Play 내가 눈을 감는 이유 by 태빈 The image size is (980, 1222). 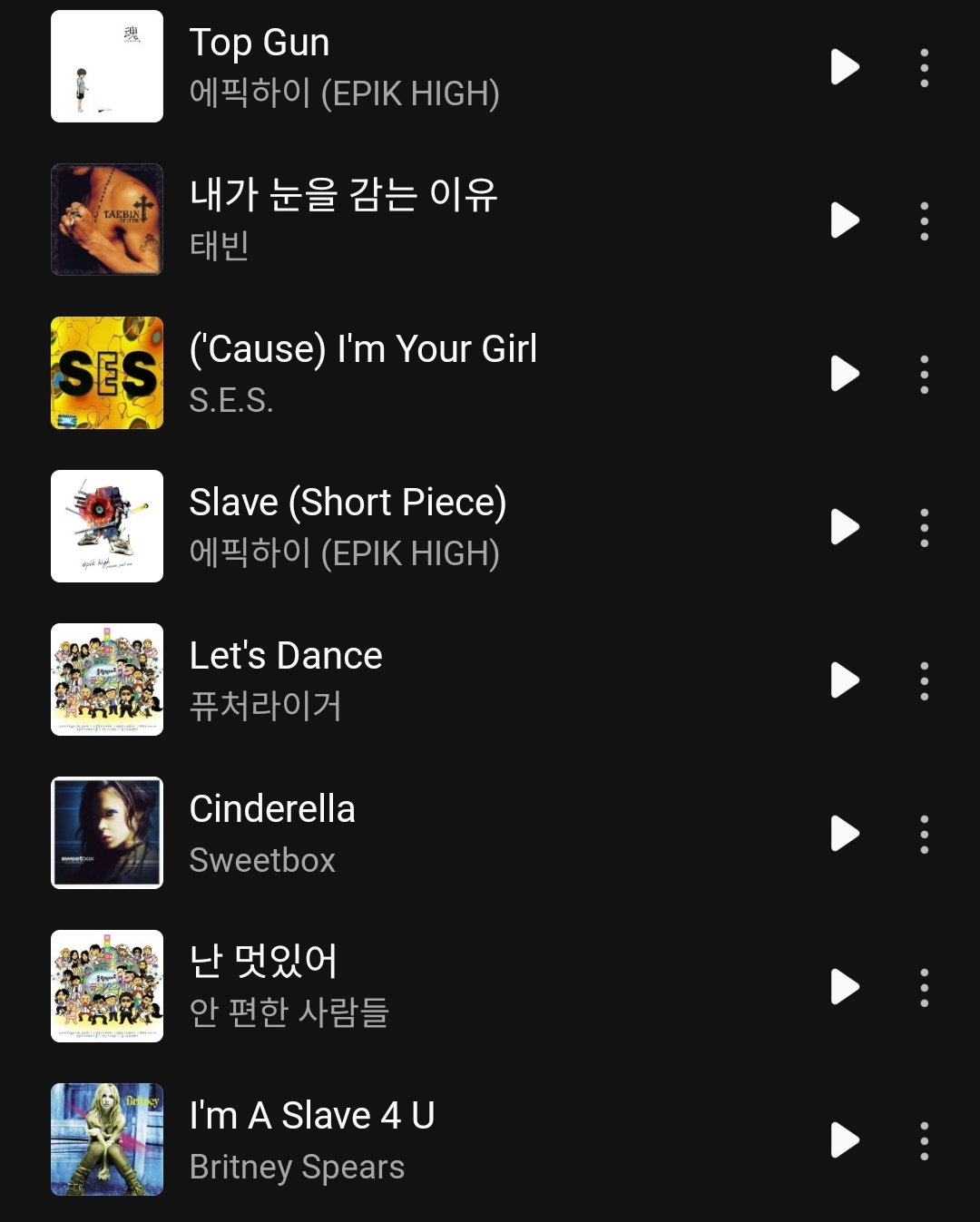(844, 220)
